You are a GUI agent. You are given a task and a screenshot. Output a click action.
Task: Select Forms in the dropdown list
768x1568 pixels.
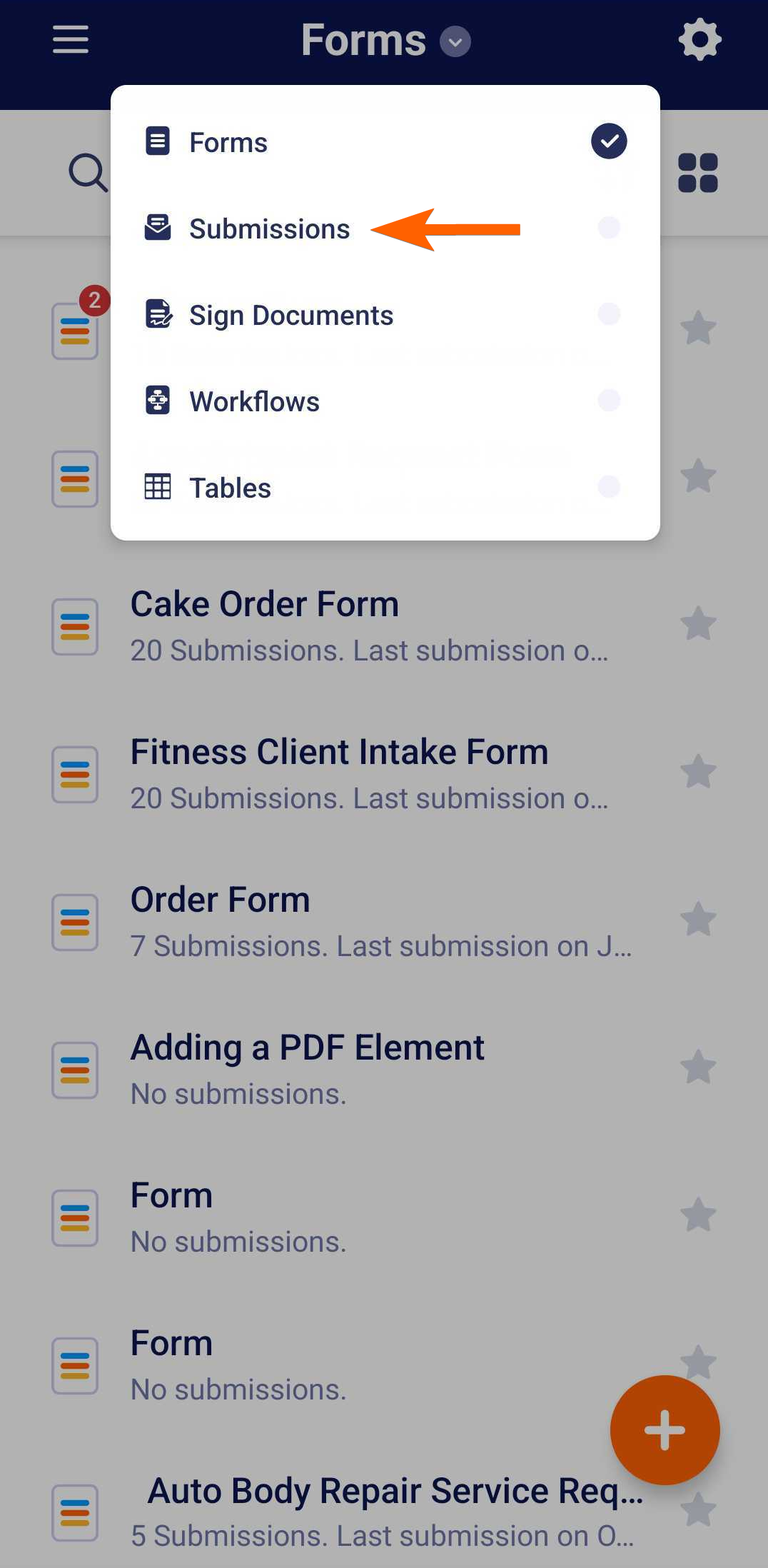[x=228, y=142]
